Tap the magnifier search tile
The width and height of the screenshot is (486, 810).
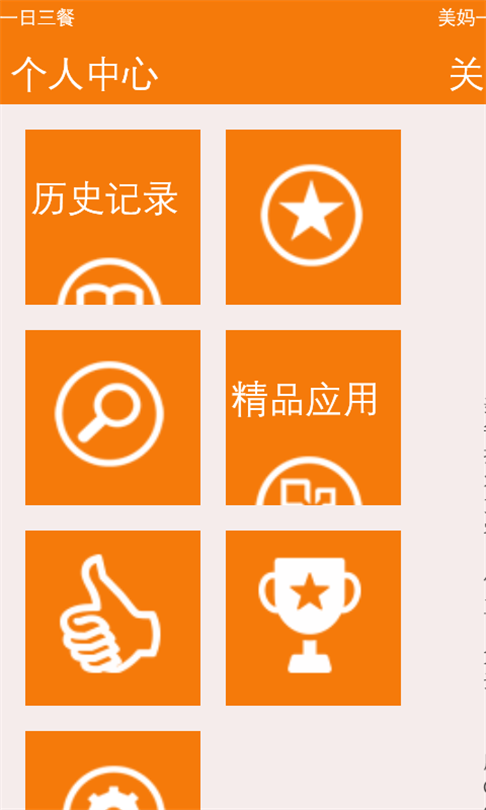pos(113,417)
